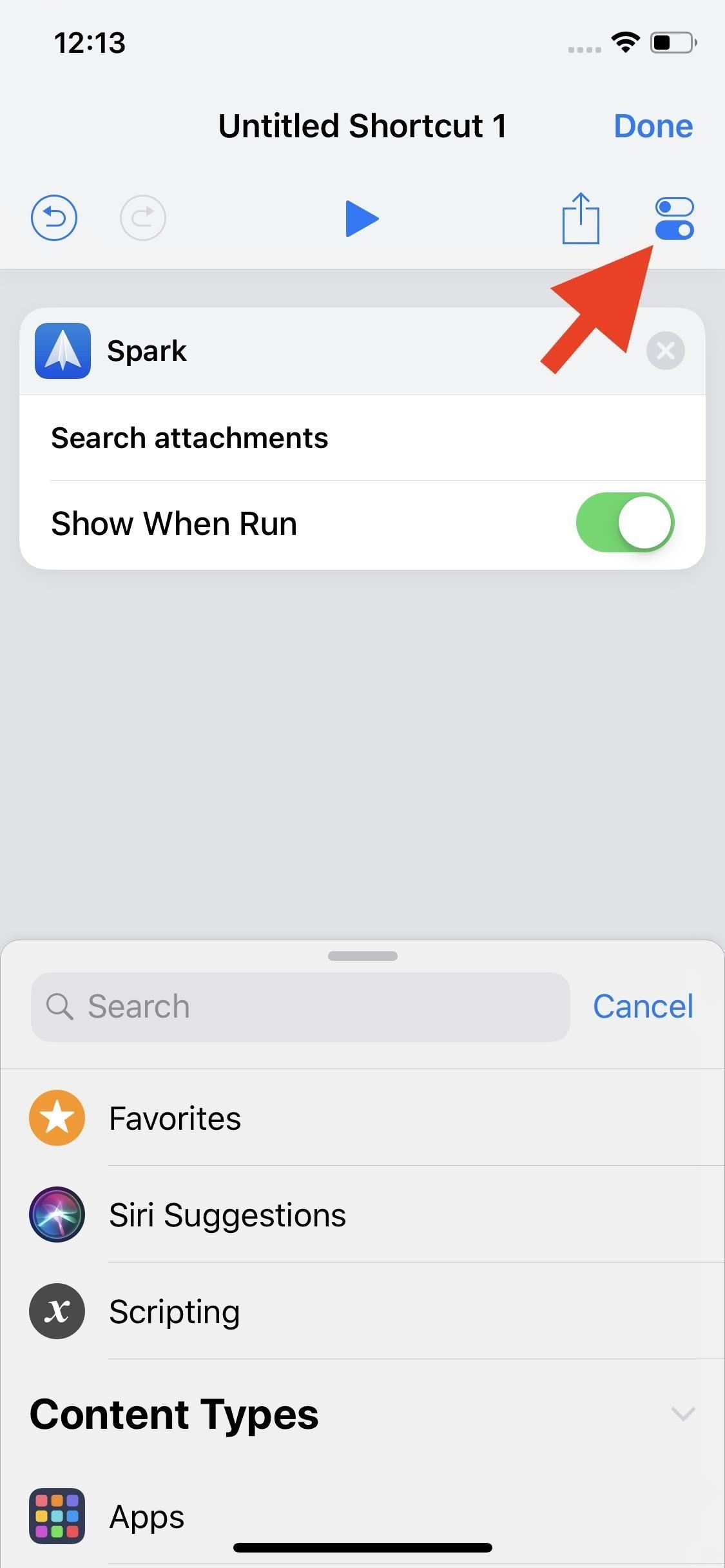Open the Scripting actions category icon
Viewport: 725px width, 1568px height.
click(57, 1311)
